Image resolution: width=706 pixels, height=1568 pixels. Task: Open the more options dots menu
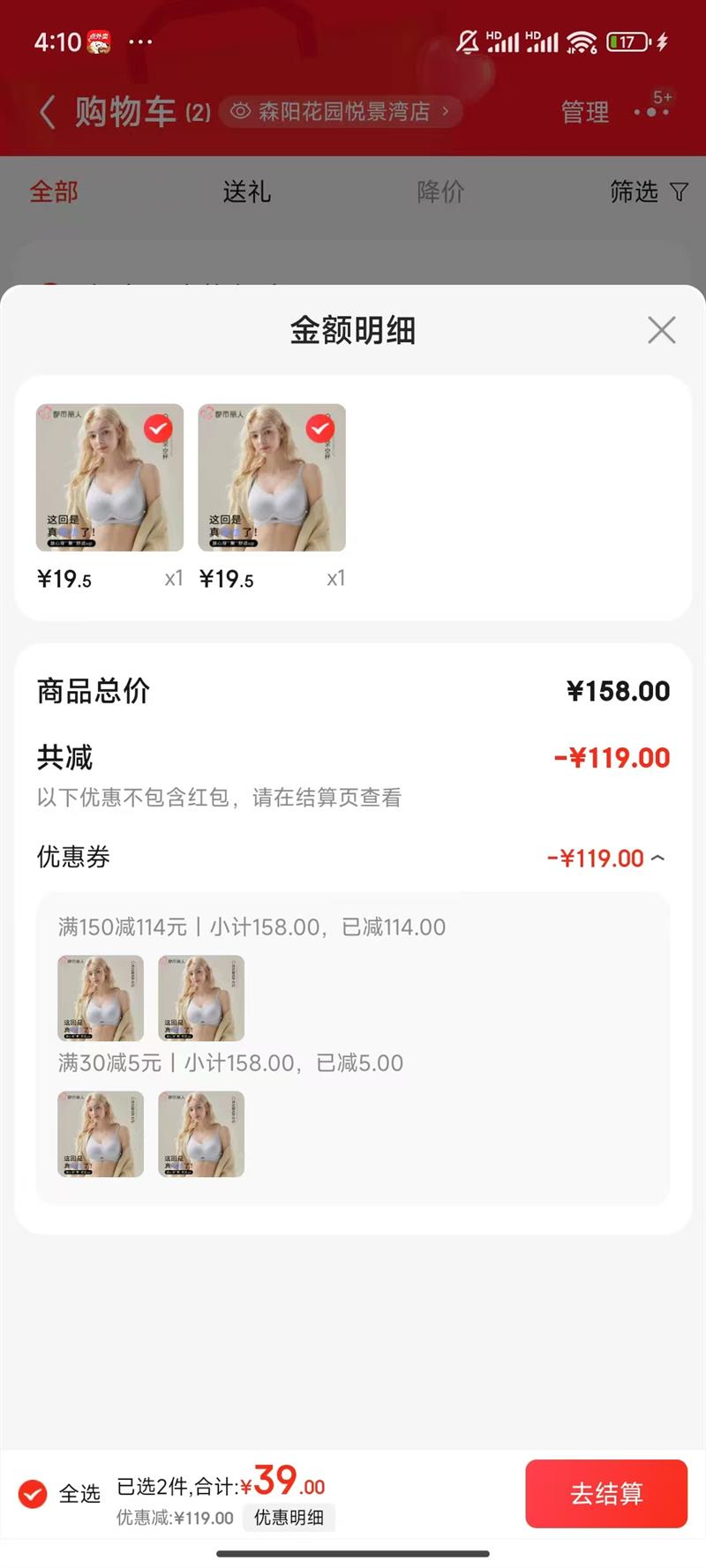pos(652,111)
